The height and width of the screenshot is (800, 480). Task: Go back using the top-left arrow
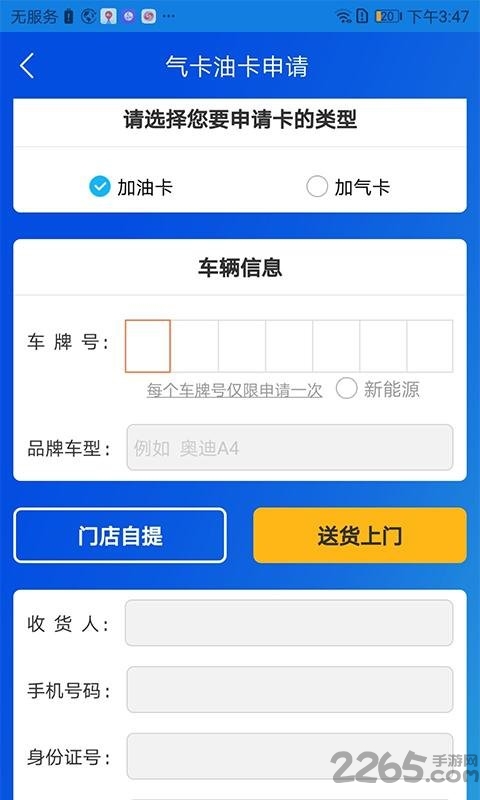tap(27, 66)
